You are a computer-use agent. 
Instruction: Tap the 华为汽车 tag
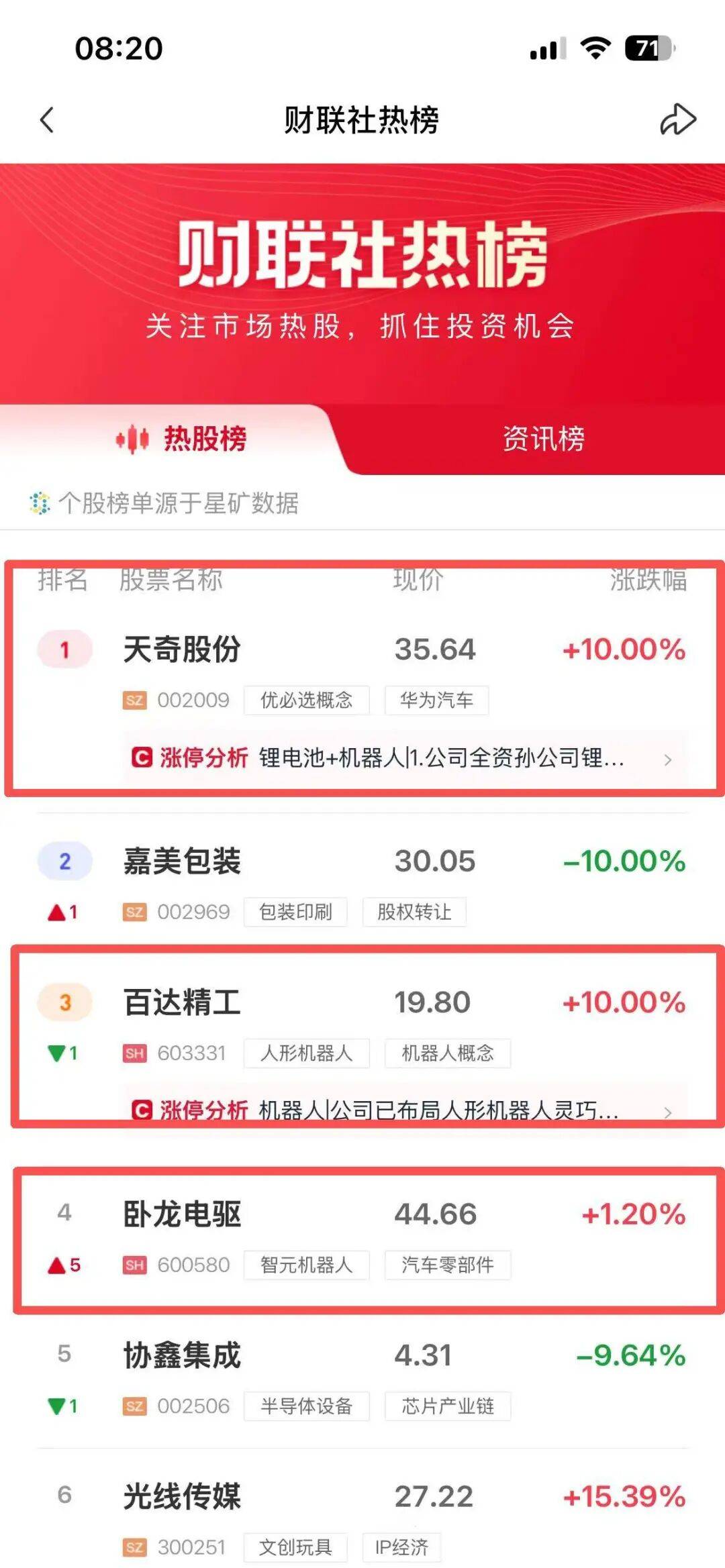click(x=436, y=700)
